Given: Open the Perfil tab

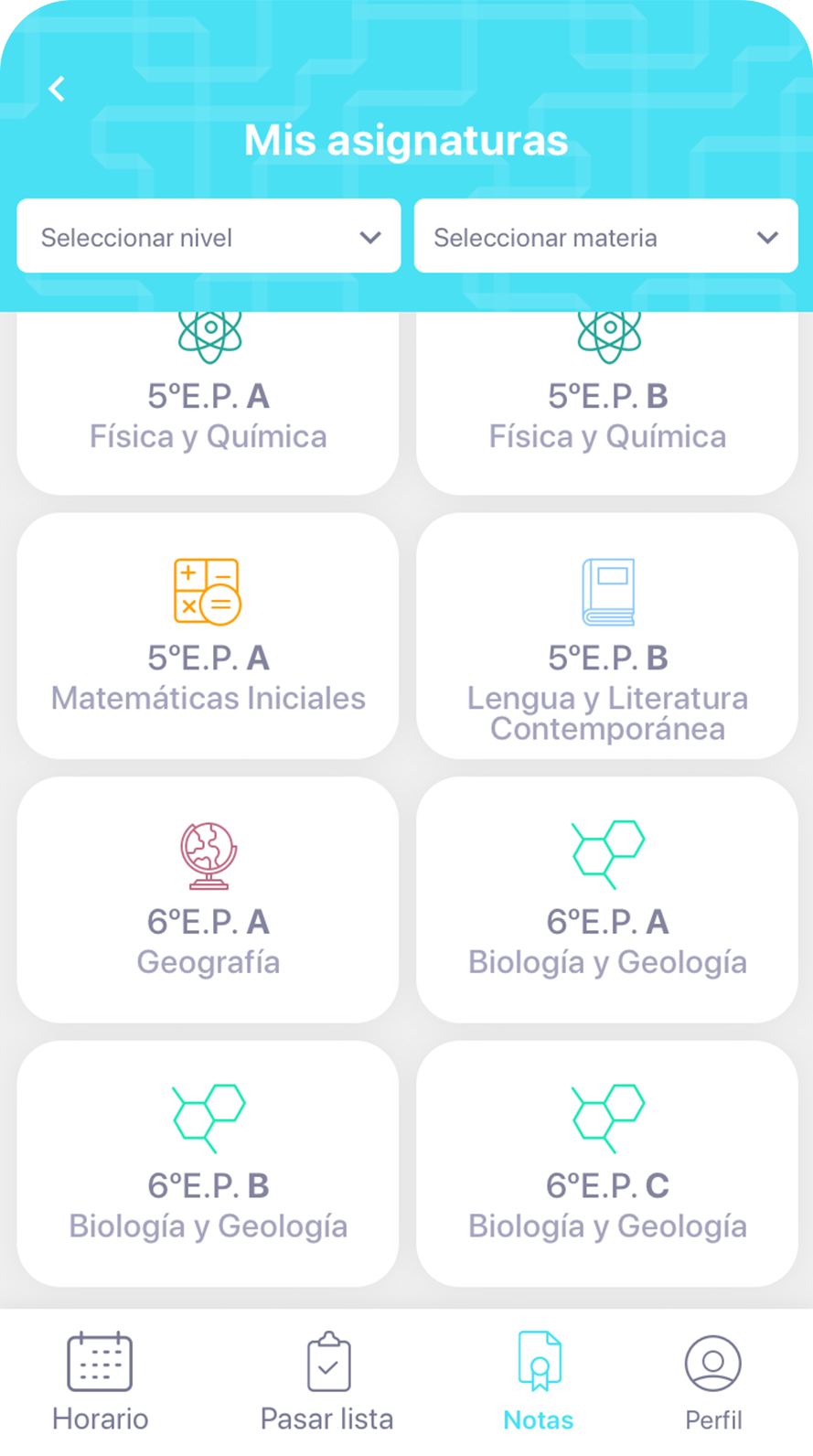Looking at the screenshot, I should coord(713,1381).
